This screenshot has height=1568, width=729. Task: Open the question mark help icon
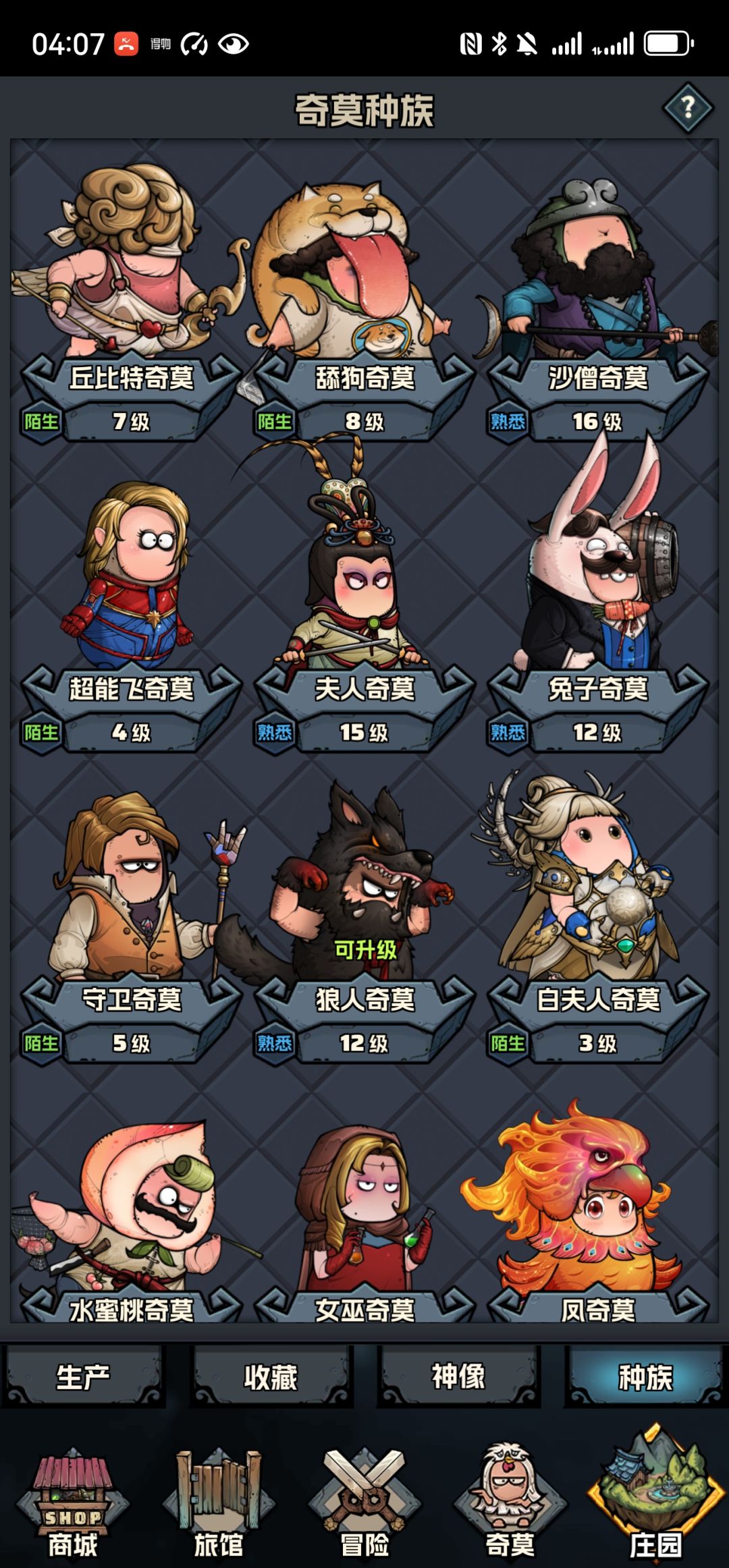pyautogui.click(x=688, y=108)
